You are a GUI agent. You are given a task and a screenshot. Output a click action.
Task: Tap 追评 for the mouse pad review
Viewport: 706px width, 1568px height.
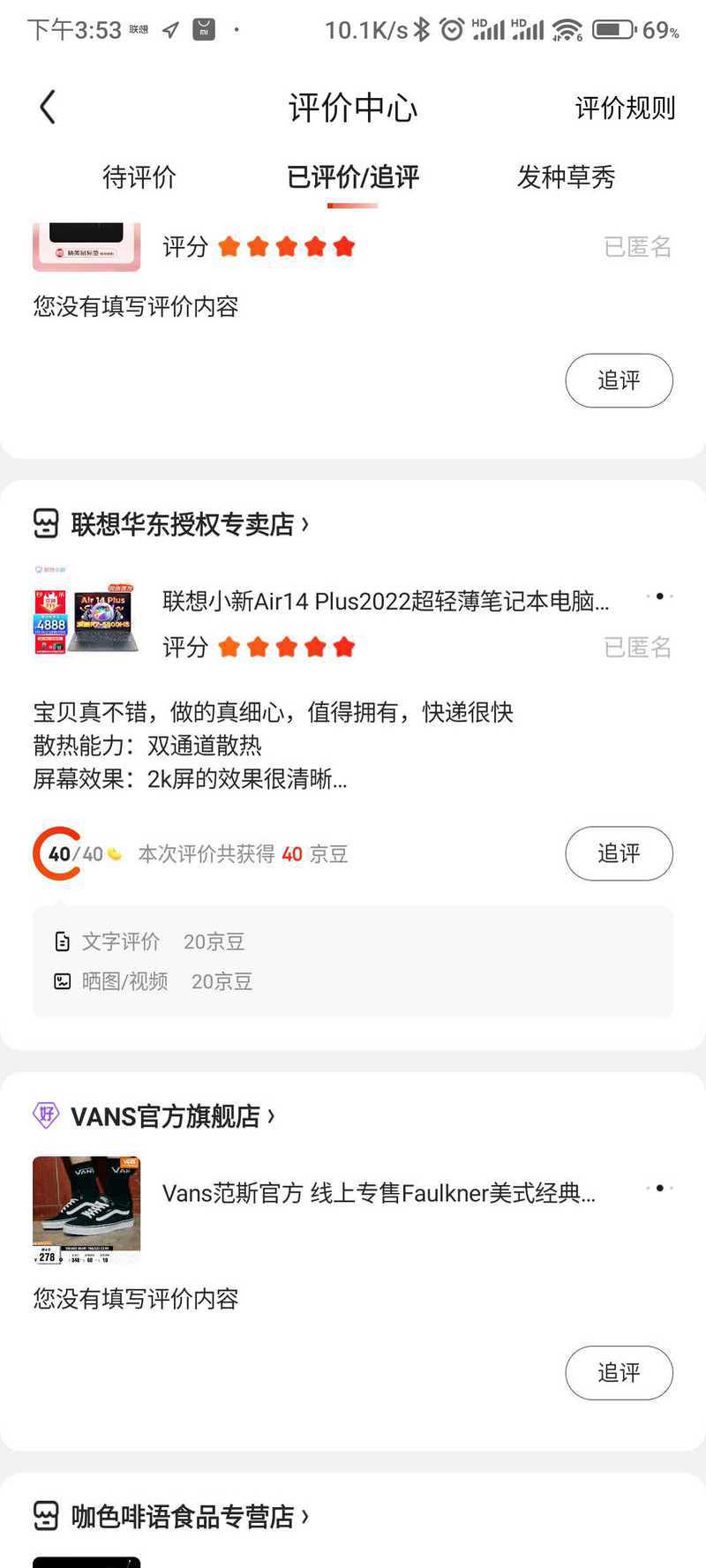(619, 380)
